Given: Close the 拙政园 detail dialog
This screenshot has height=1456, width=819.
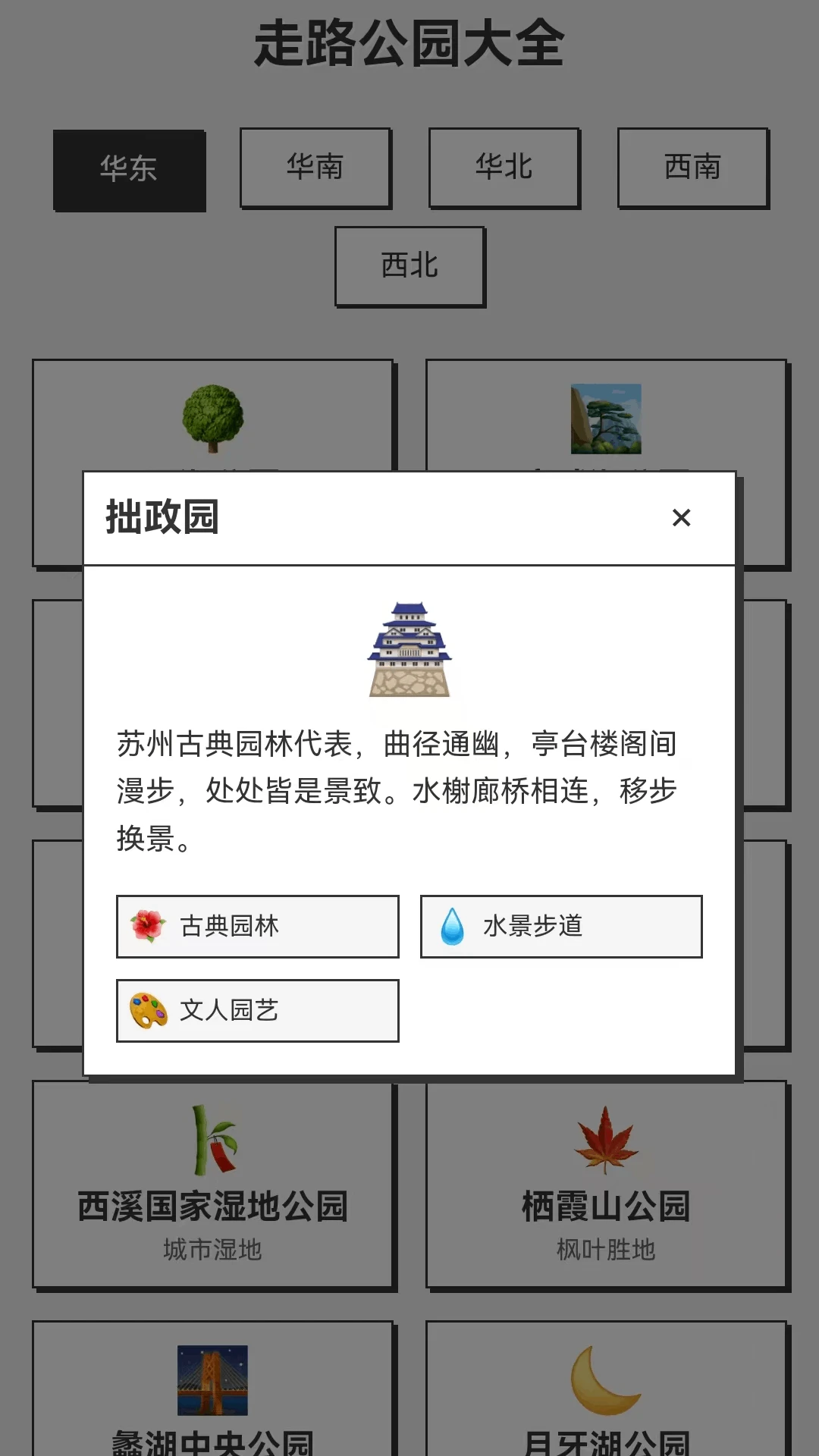Looking at the screenshot, I should (x=682, y=517).
